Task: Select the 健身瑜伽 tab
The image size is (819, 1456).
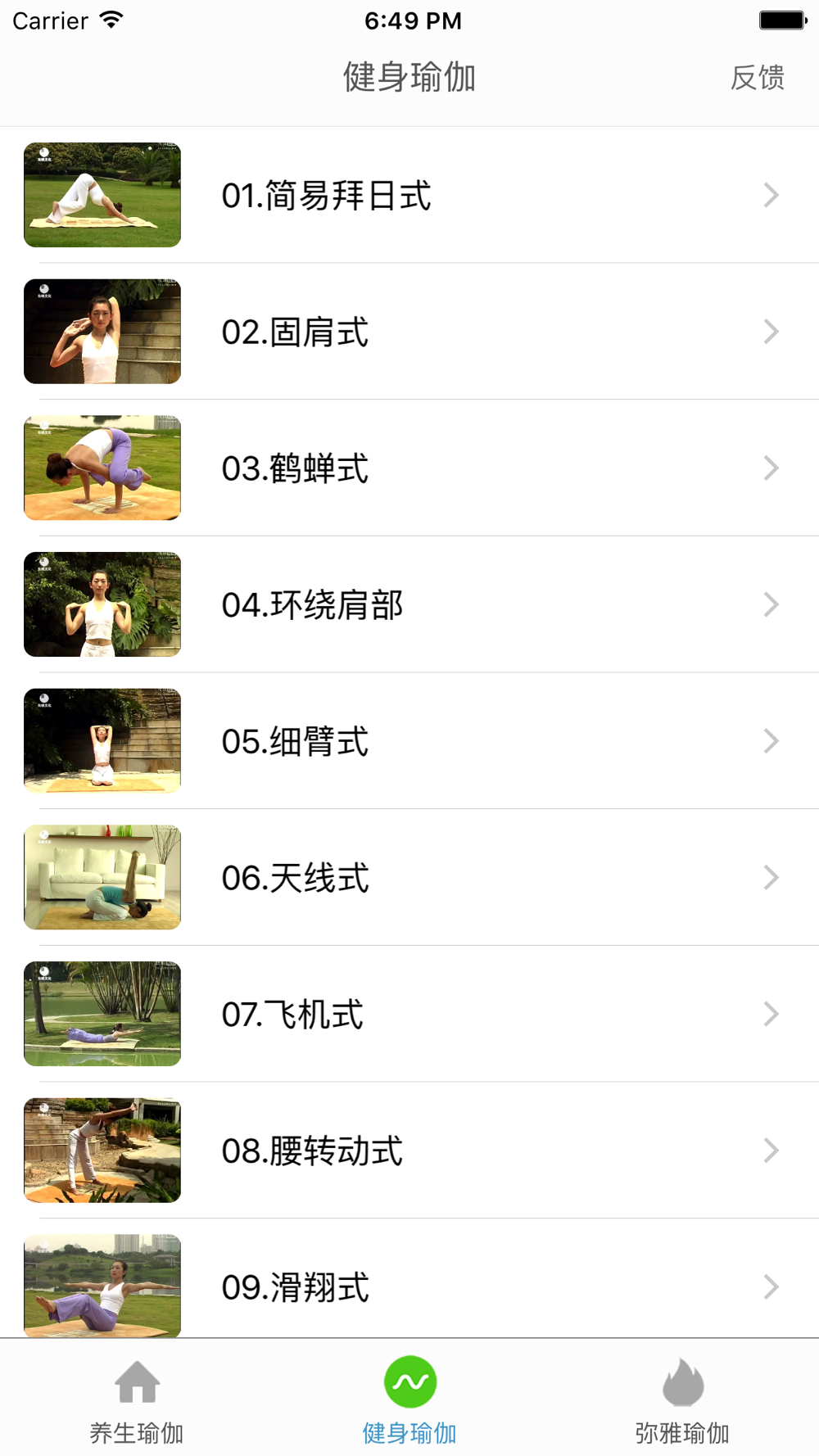Action: (x=409, y=1399)
